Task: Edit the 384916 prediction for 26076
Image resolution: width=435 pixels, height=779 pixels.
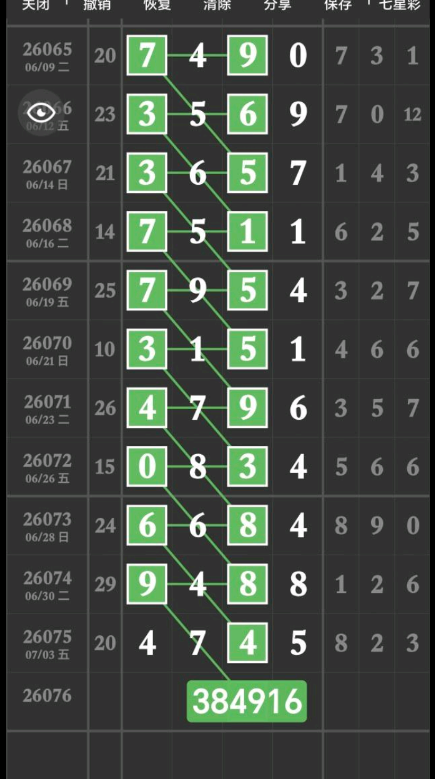Action: (247, 701)
